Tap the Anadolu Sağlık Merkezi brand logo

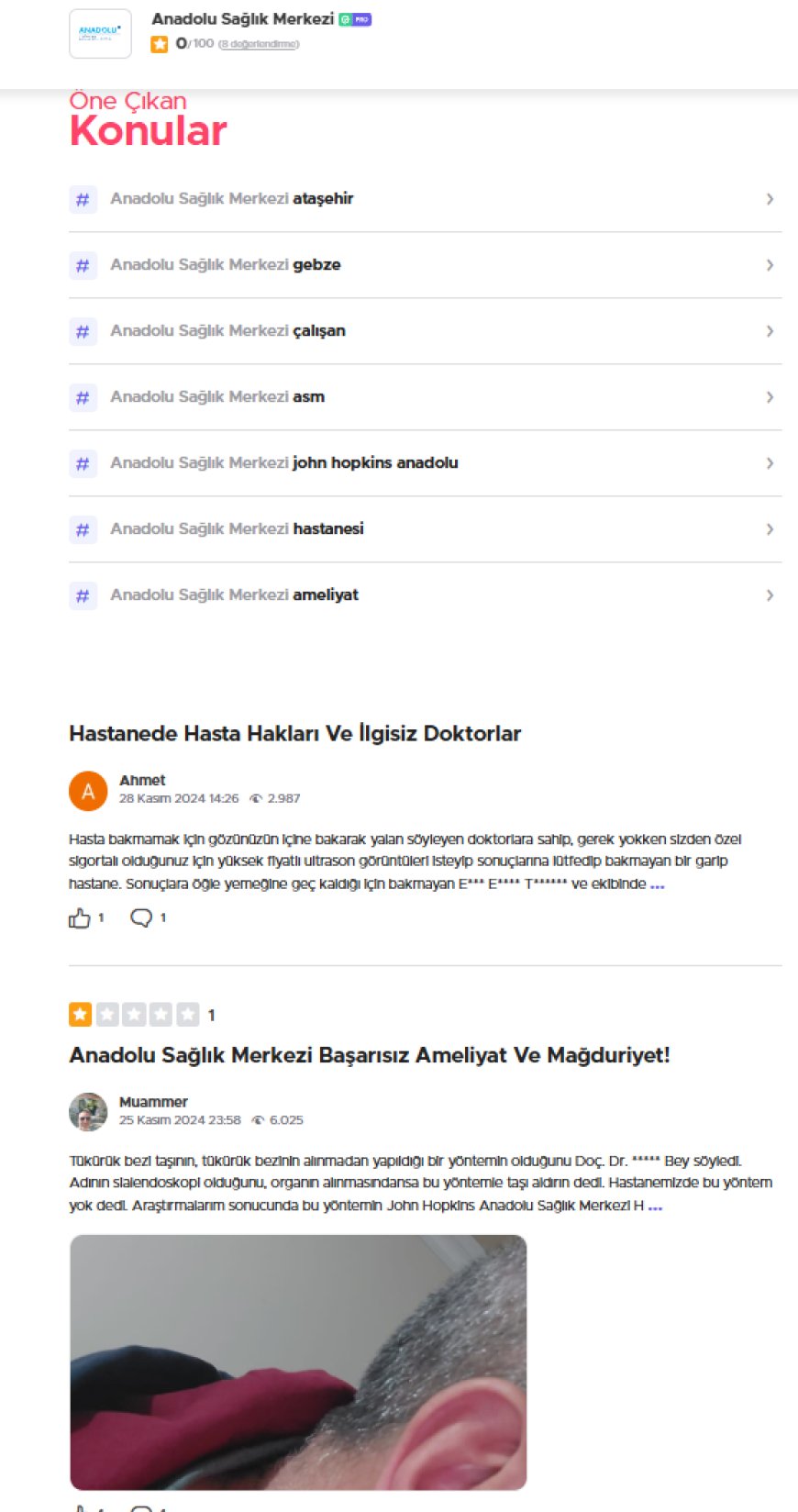[x=100, y=34]
